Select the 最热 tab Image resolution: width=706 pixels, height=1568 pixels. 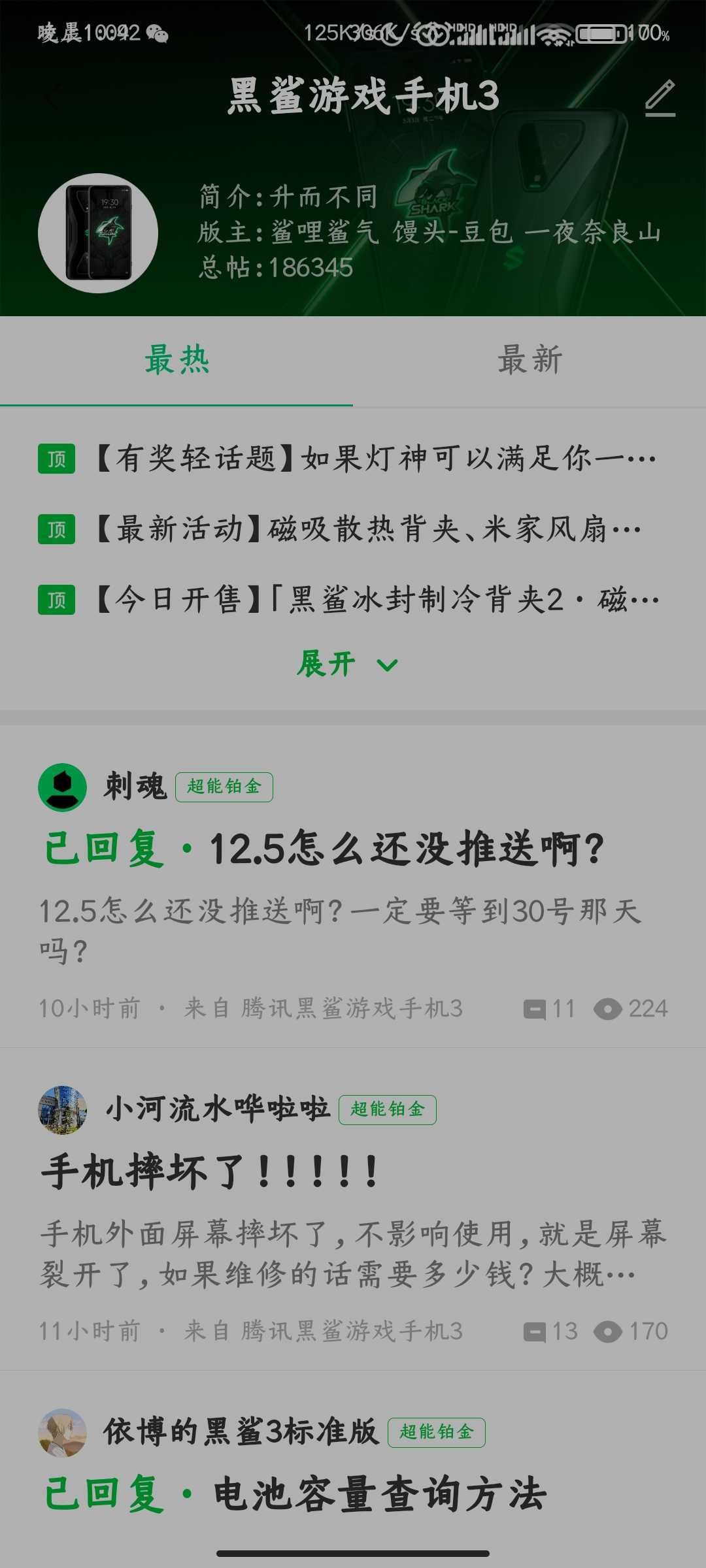[x=176, y=360]
